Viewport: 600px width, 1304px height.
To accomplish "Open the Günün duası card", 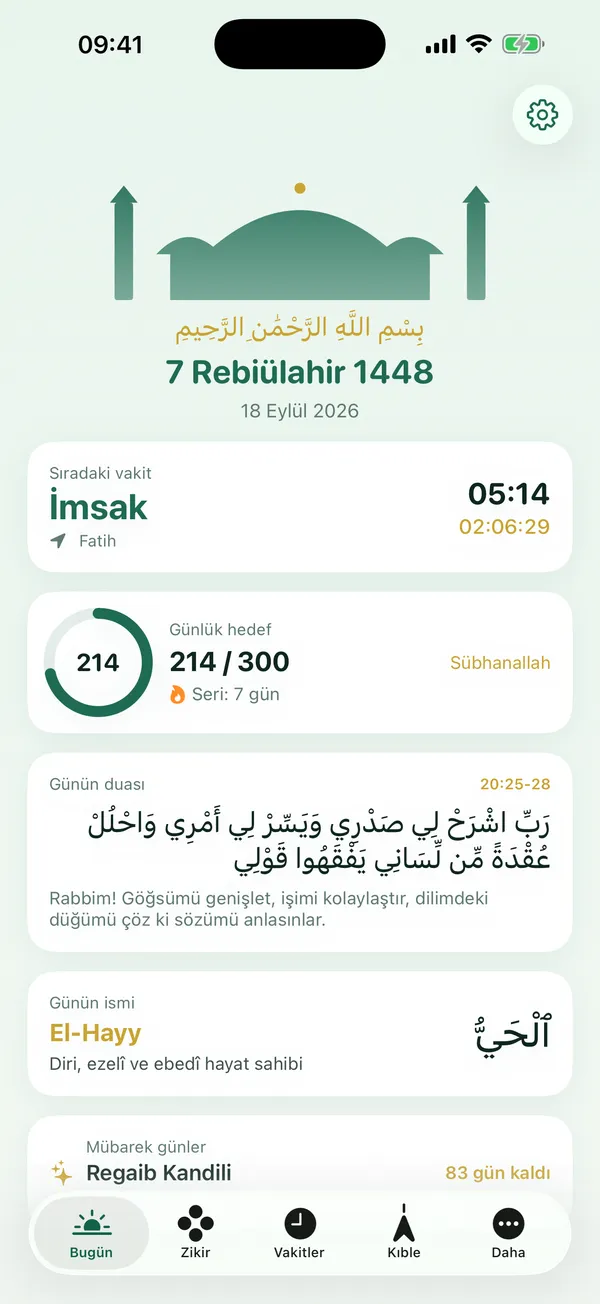I will coord(300,852).
